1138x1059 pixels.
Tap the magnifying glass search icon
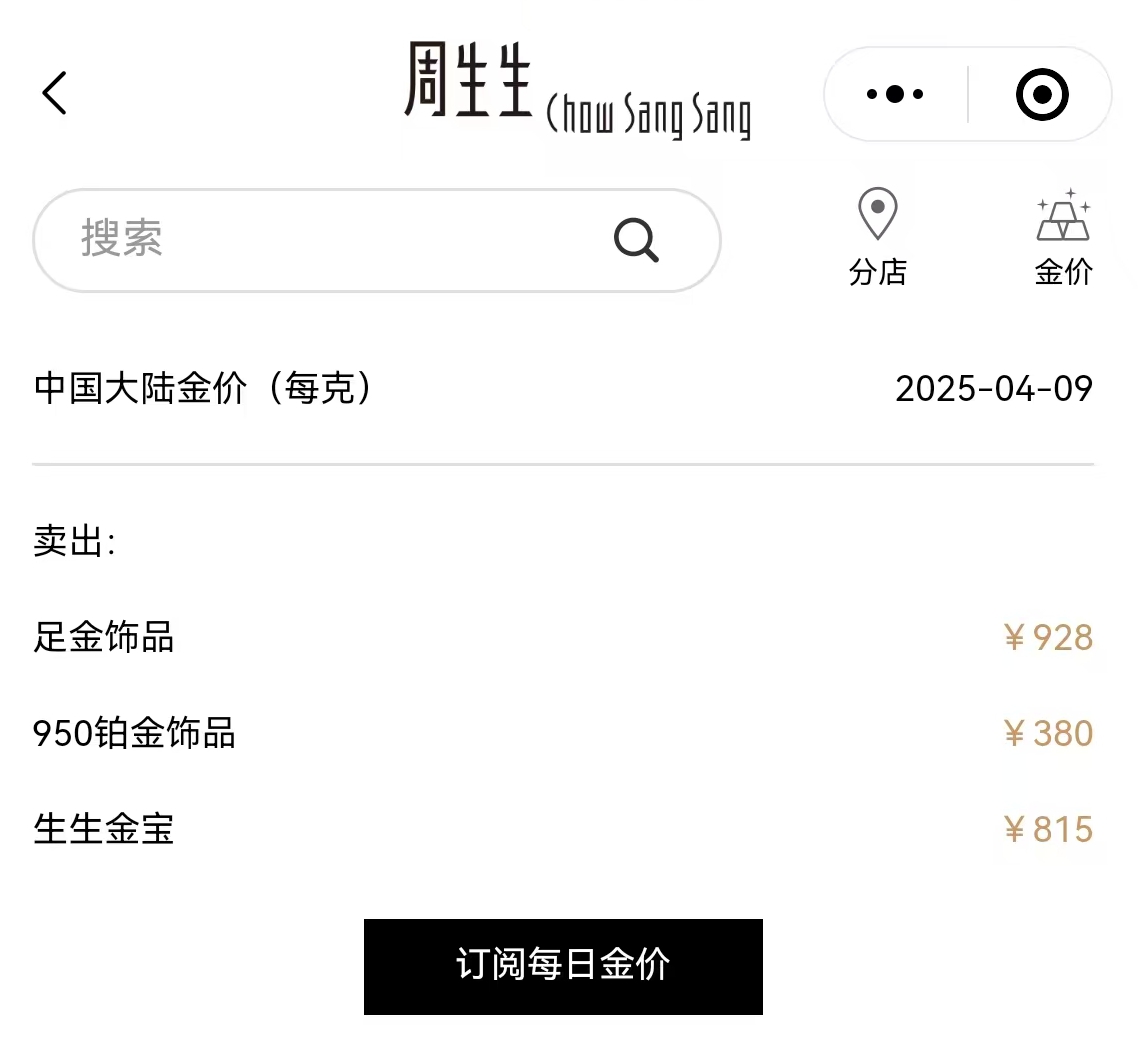pyautogui.click(x=636, y=240)
